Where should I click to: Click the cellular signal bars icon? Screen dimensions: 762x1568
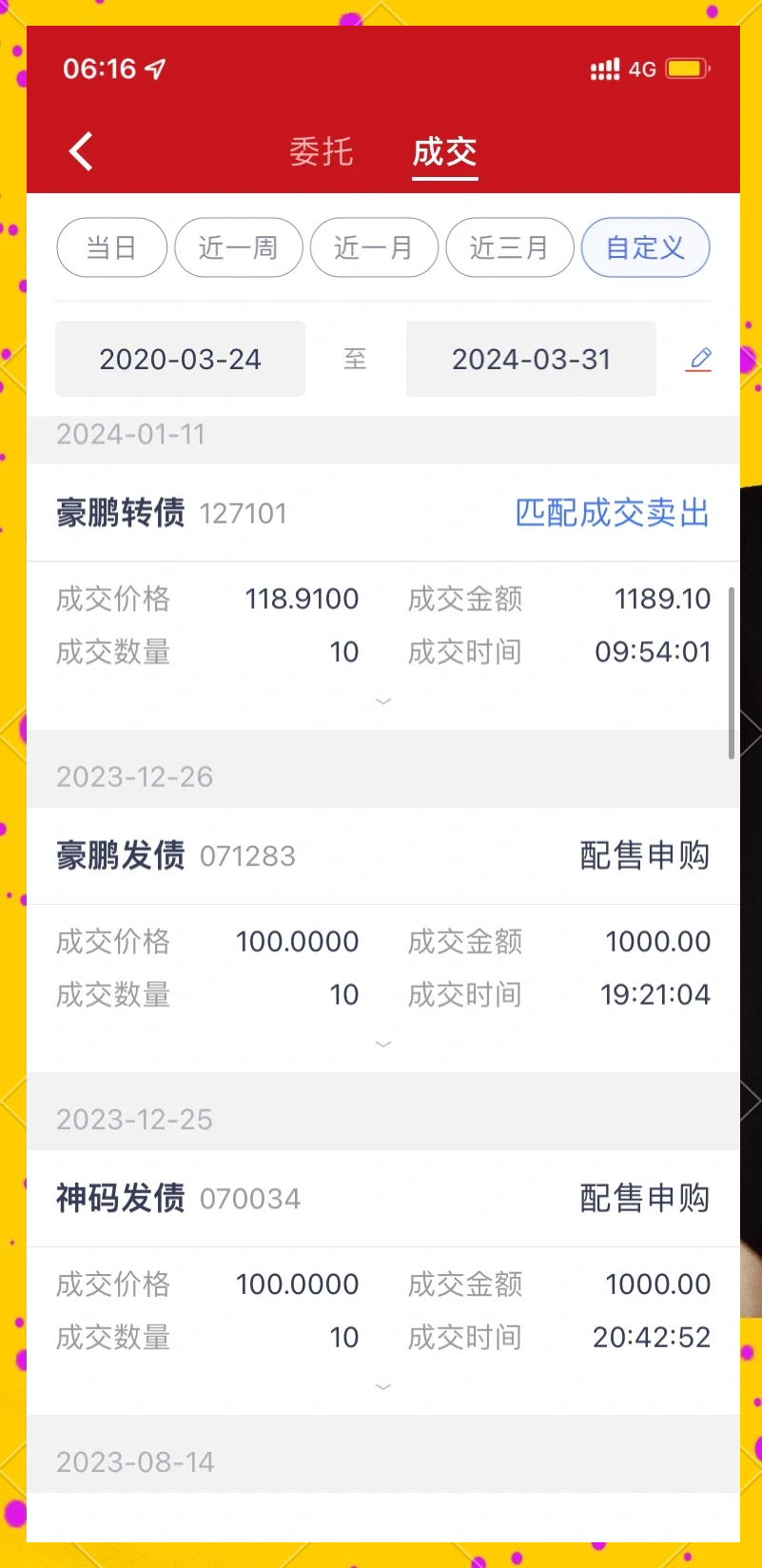[604, 68]
